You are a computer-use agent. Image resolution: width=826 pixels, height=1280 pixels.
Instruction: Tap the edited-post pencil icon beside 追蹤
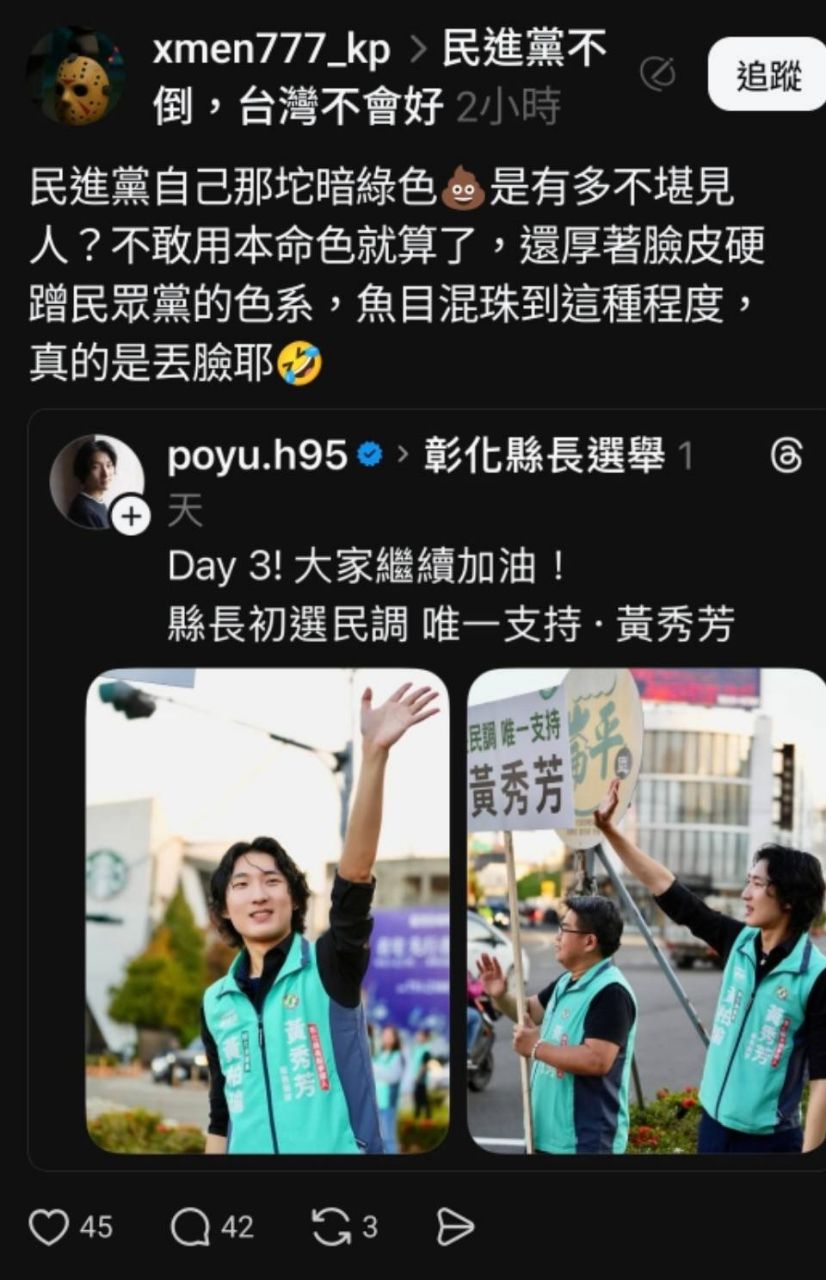[657, 74]
